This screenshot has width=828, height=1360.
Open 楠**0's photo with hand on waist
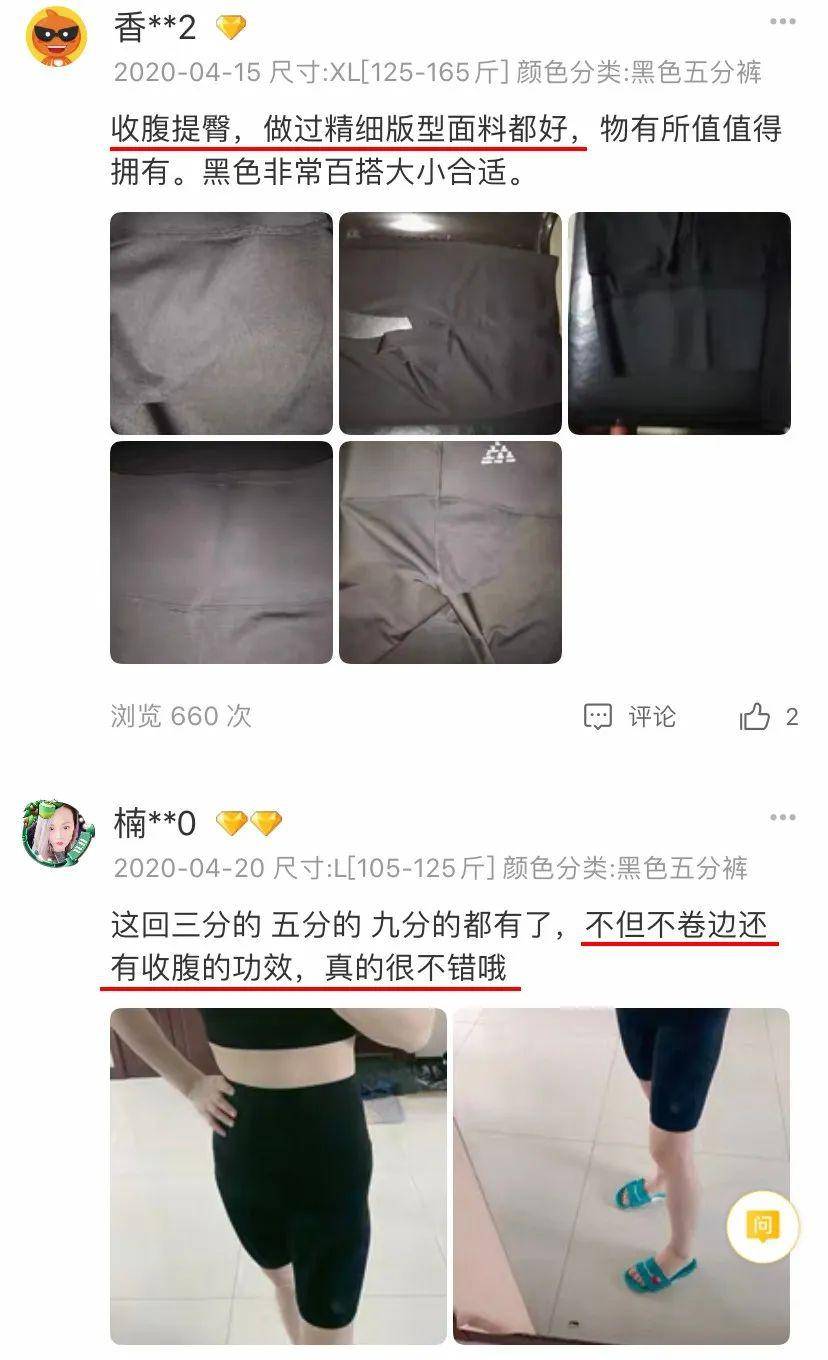(x=278, y=1175)
